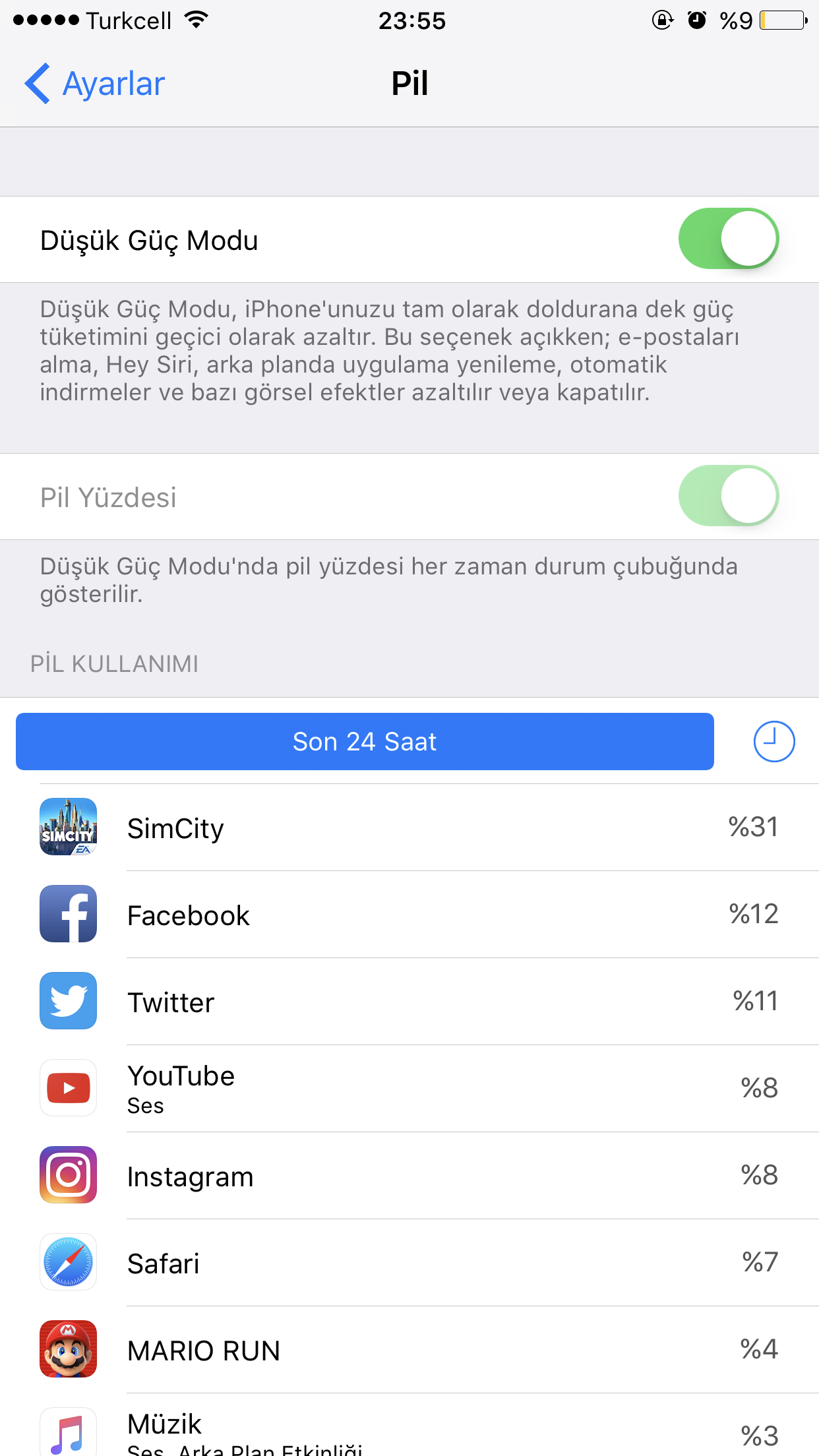This screenshot has width=819, height=1456.
Task: Select the Twitter usage row
Action: pos(409,1002)
